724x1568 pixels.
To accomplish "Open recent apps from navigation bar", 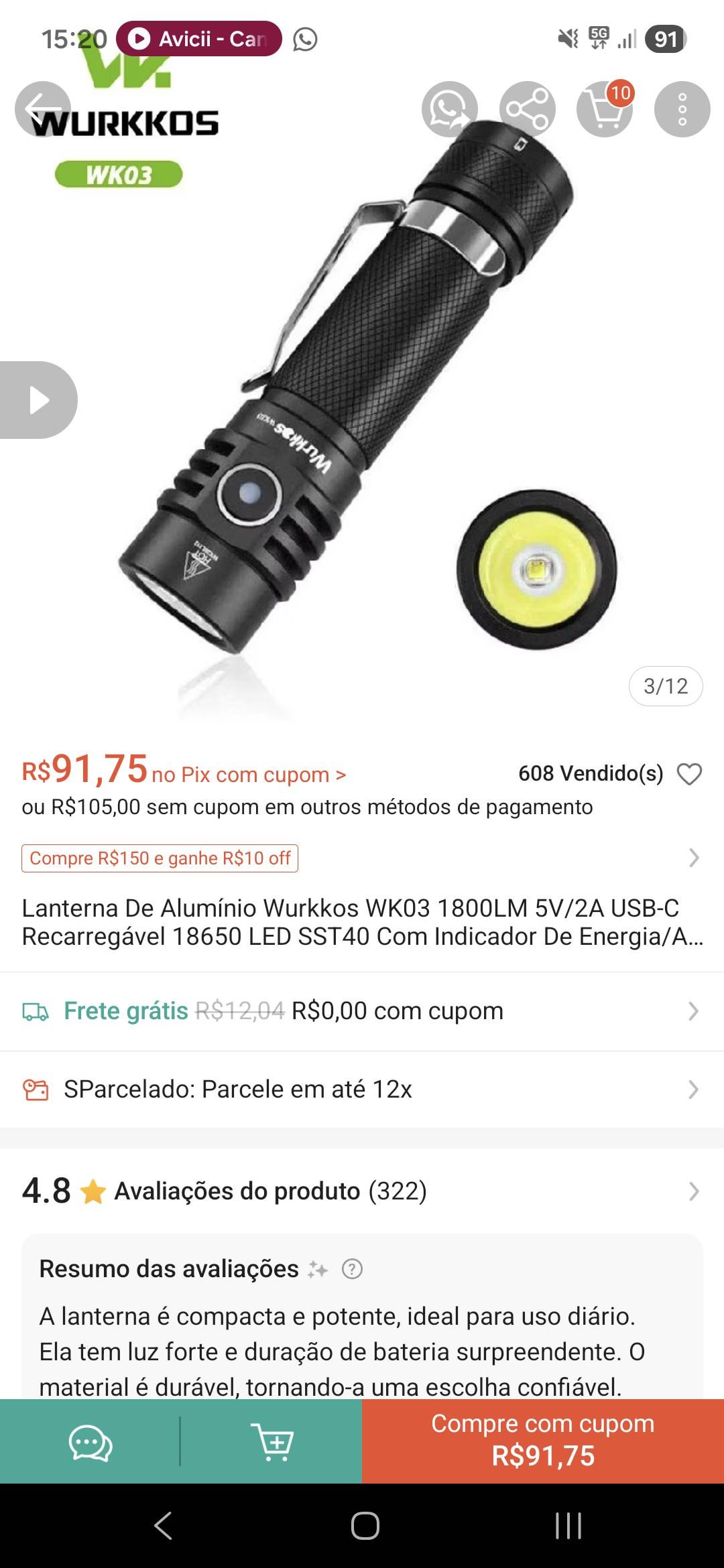I will 568,1526.
